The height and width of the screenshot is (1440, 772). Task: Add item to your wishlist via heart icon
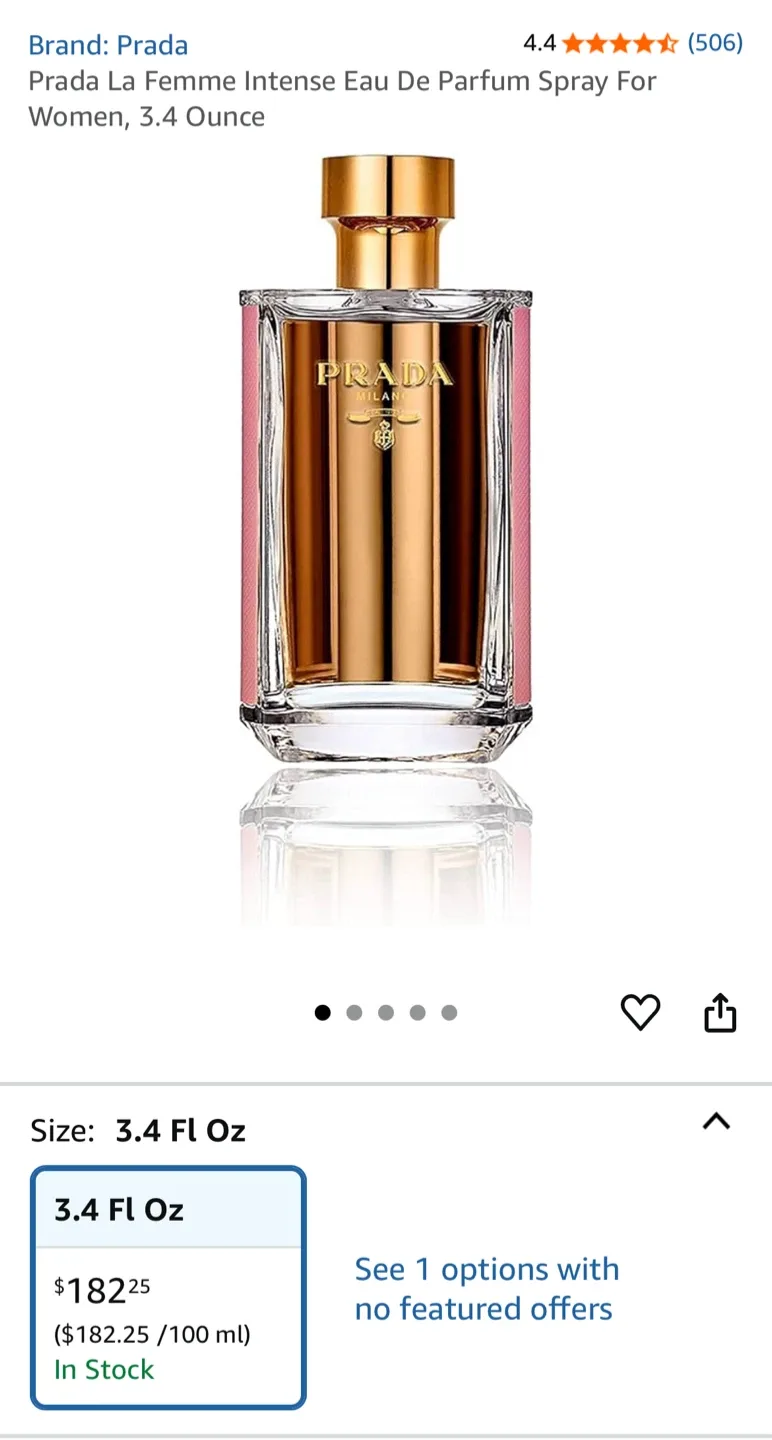(640, 1012)
